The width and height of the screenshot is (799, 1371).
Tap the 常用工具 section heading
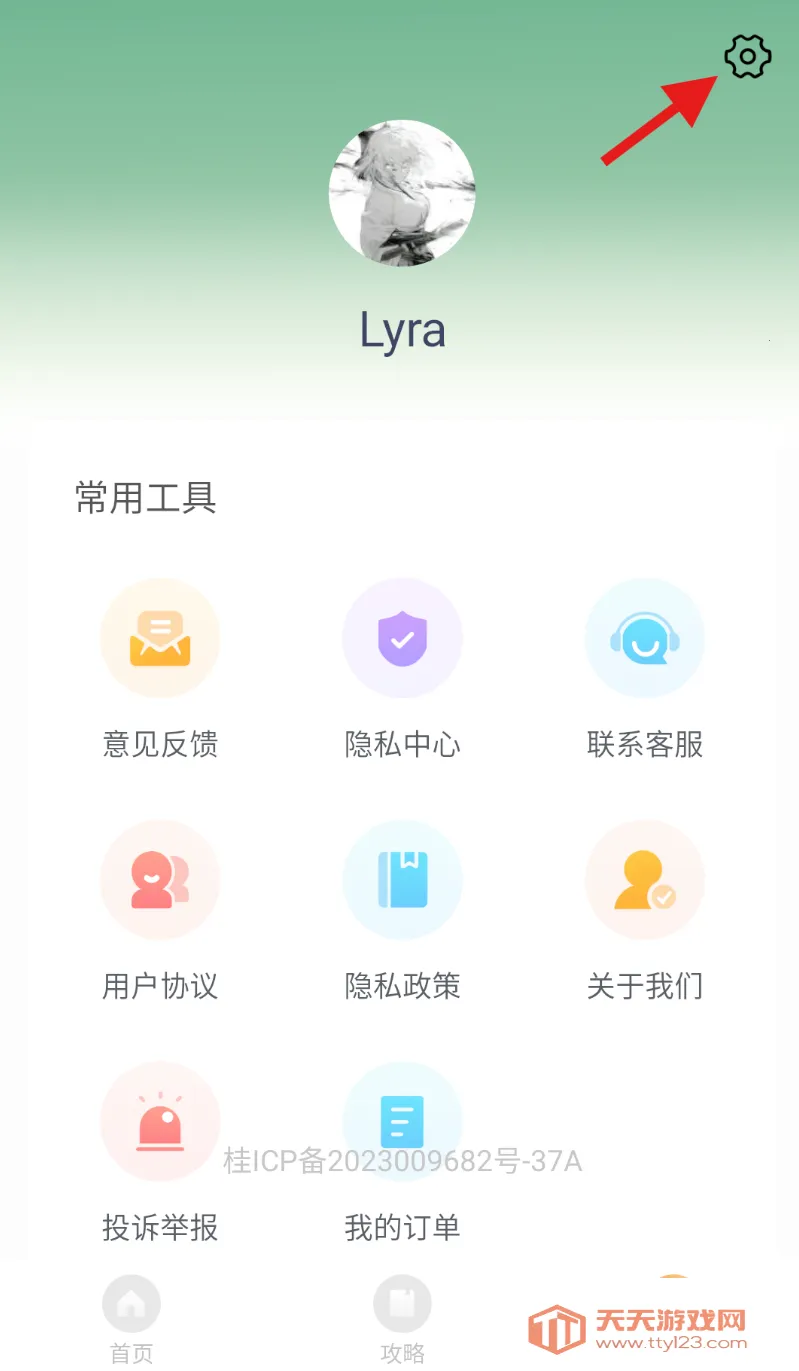(x=146, y=498)
